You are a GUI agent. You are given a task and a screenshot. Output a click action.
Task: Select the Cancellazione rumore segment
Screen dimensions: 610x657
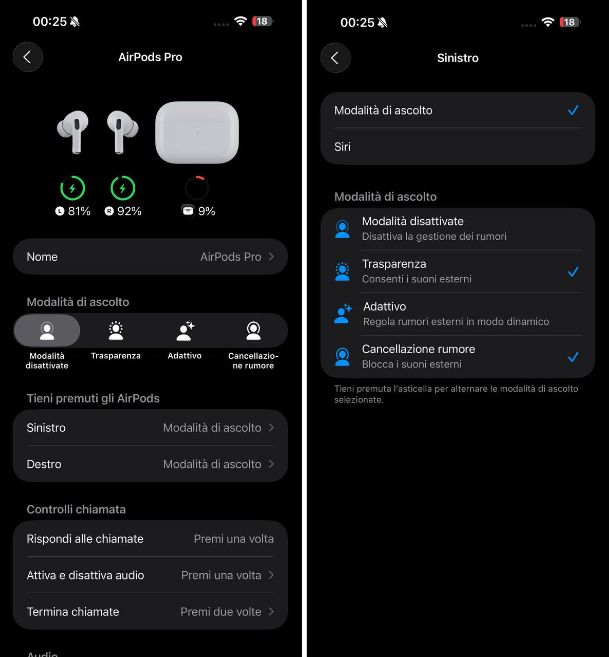253,332
